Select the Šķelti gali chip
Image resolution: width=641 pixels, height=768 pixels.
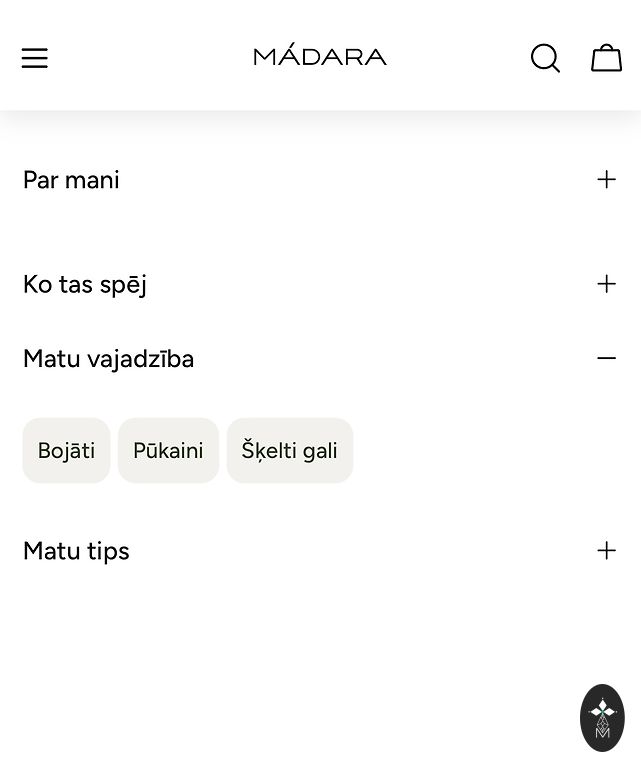(290, 451)
